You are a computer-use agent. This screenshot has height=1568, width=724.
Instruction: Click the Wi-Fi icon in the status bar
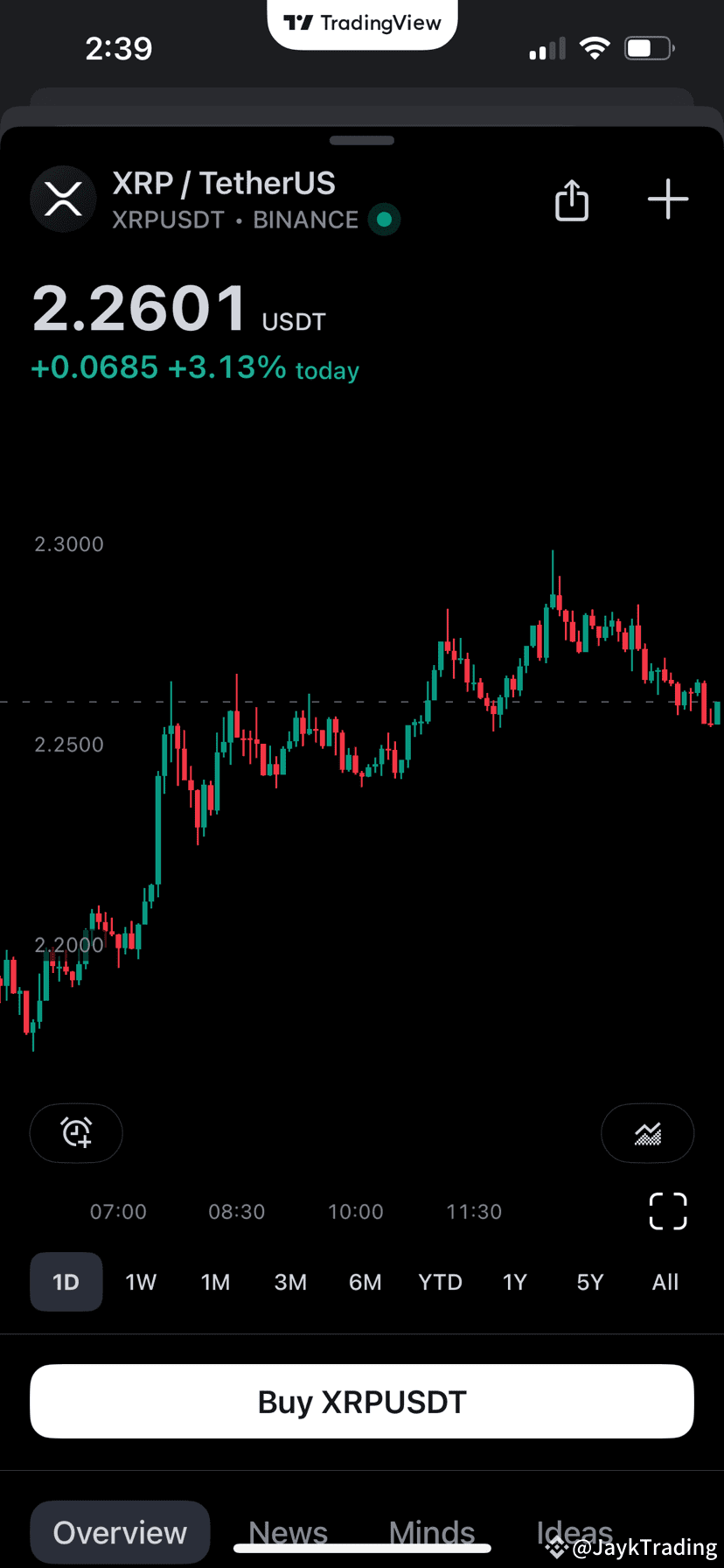(x=595, y=48)
